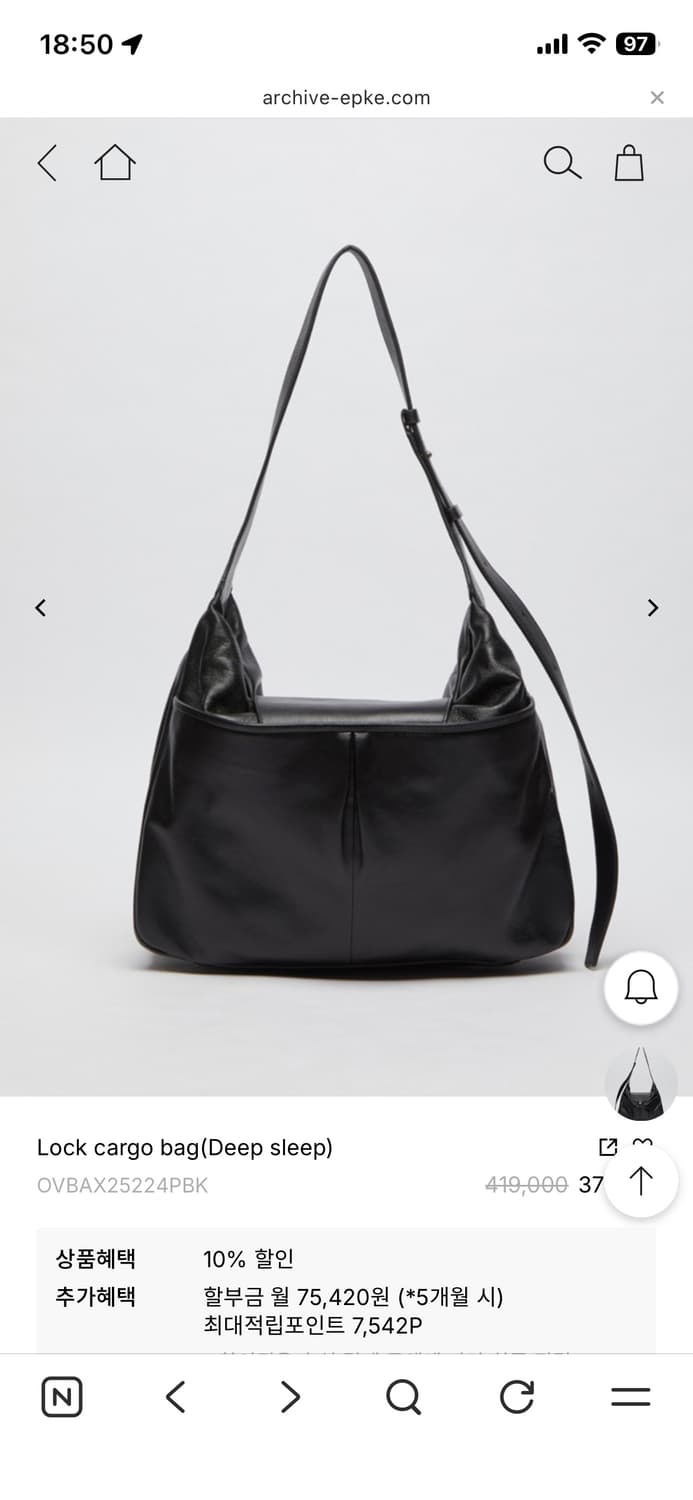Open Naver home from the browser bar
This screenshot has height=1500, width=693.
click(x=62, y=1397)
